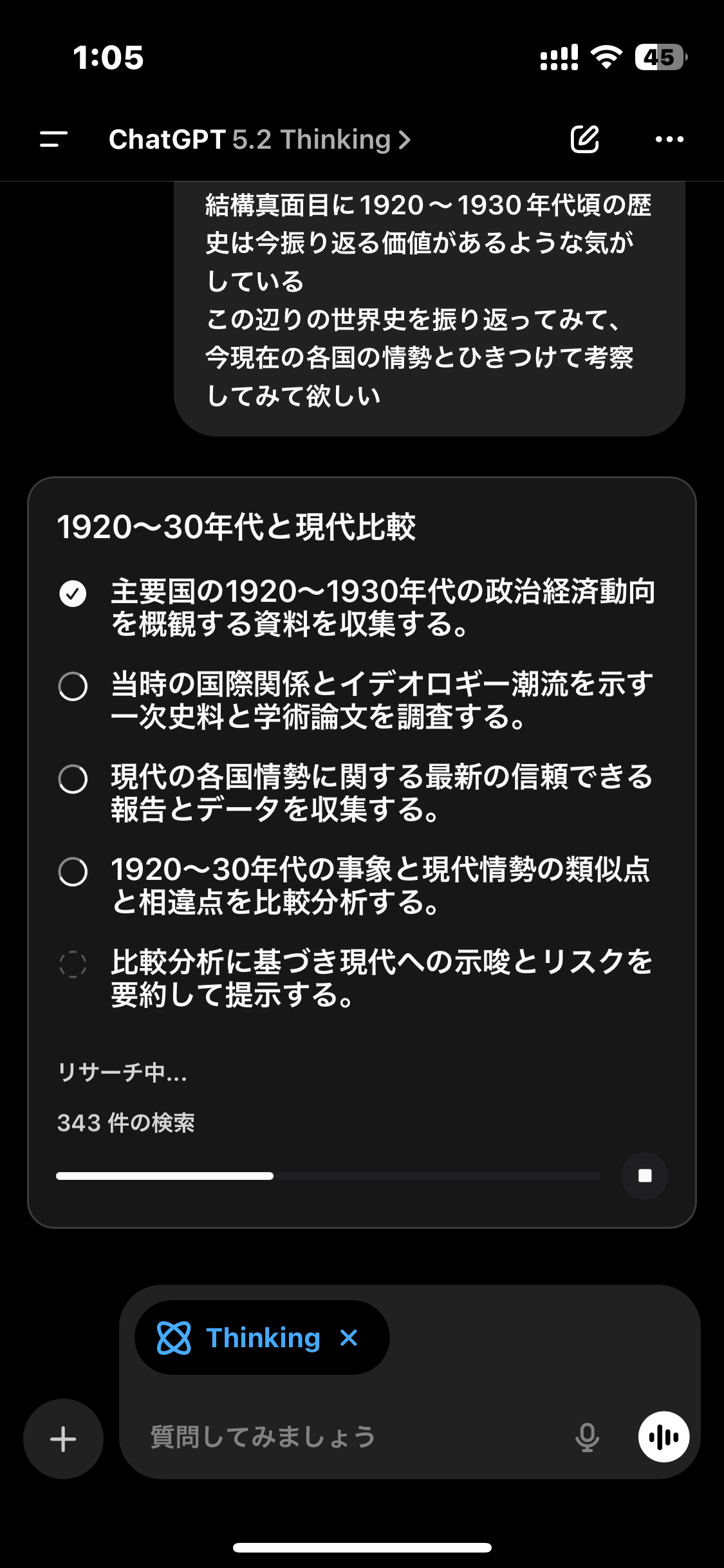
Task: Focus the 質問してみましょう message field
Action: [348, 1437]
